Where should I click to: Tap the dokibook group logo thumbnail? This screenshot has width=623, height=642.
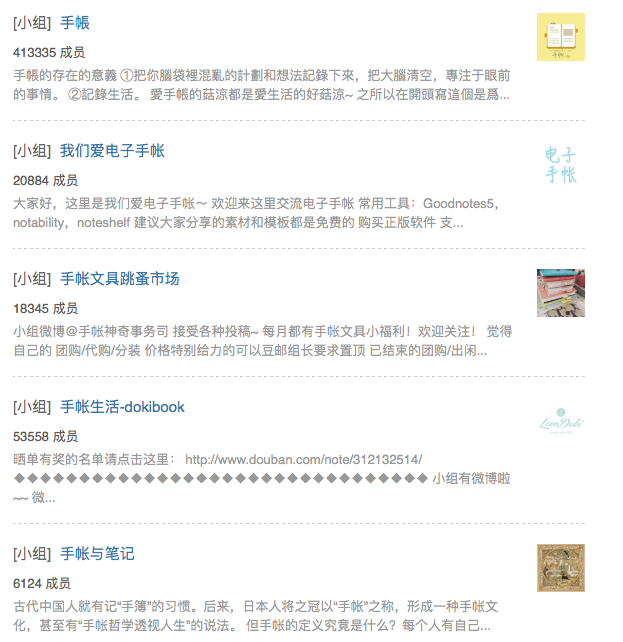[560, 421]
